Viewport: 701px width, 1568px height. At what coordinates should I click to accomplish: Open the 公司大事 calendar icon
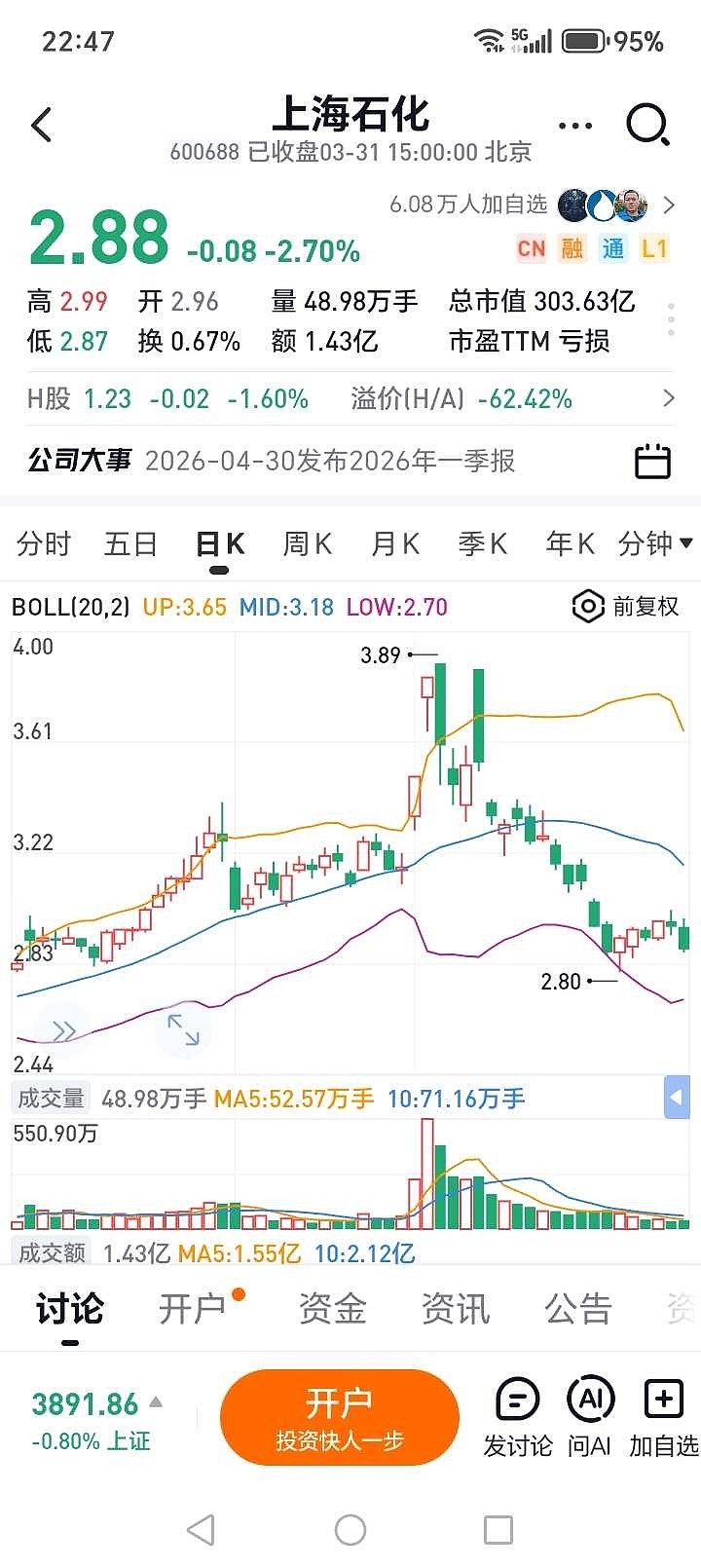652,461
